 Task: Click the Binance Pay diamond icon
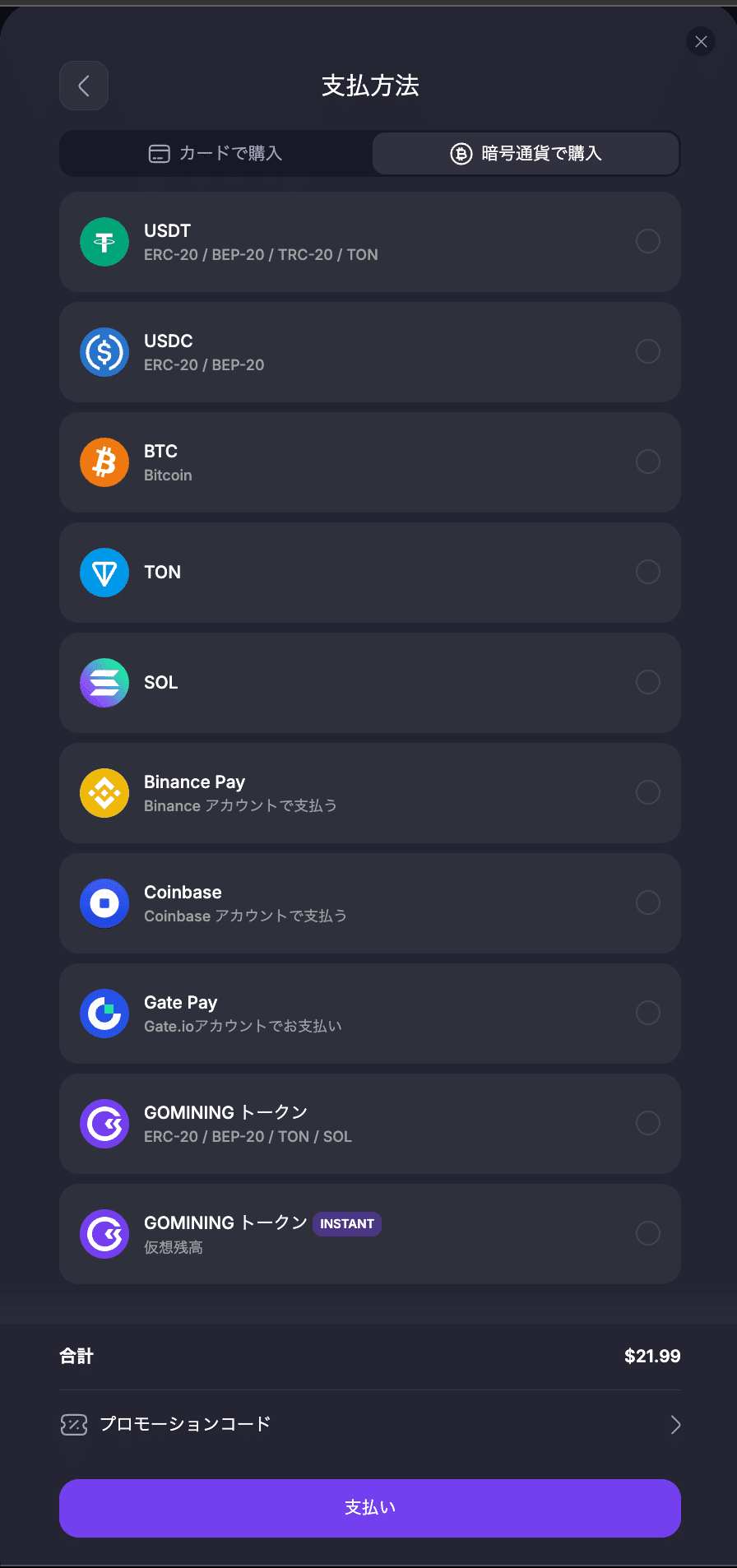pyautogui.click(x=104, y=793)
